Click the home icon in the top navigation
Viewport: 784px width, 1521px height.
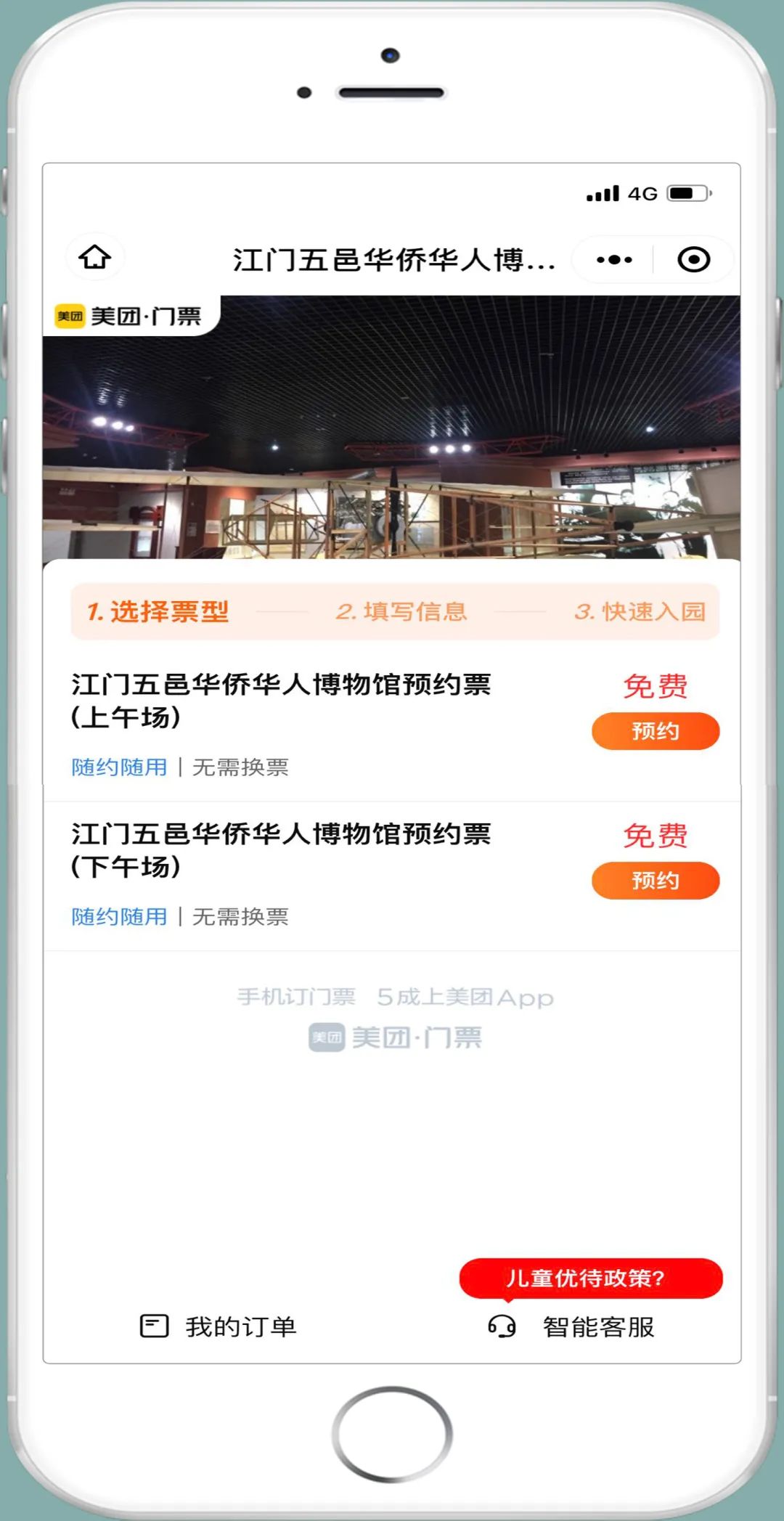tap(95, 258)
